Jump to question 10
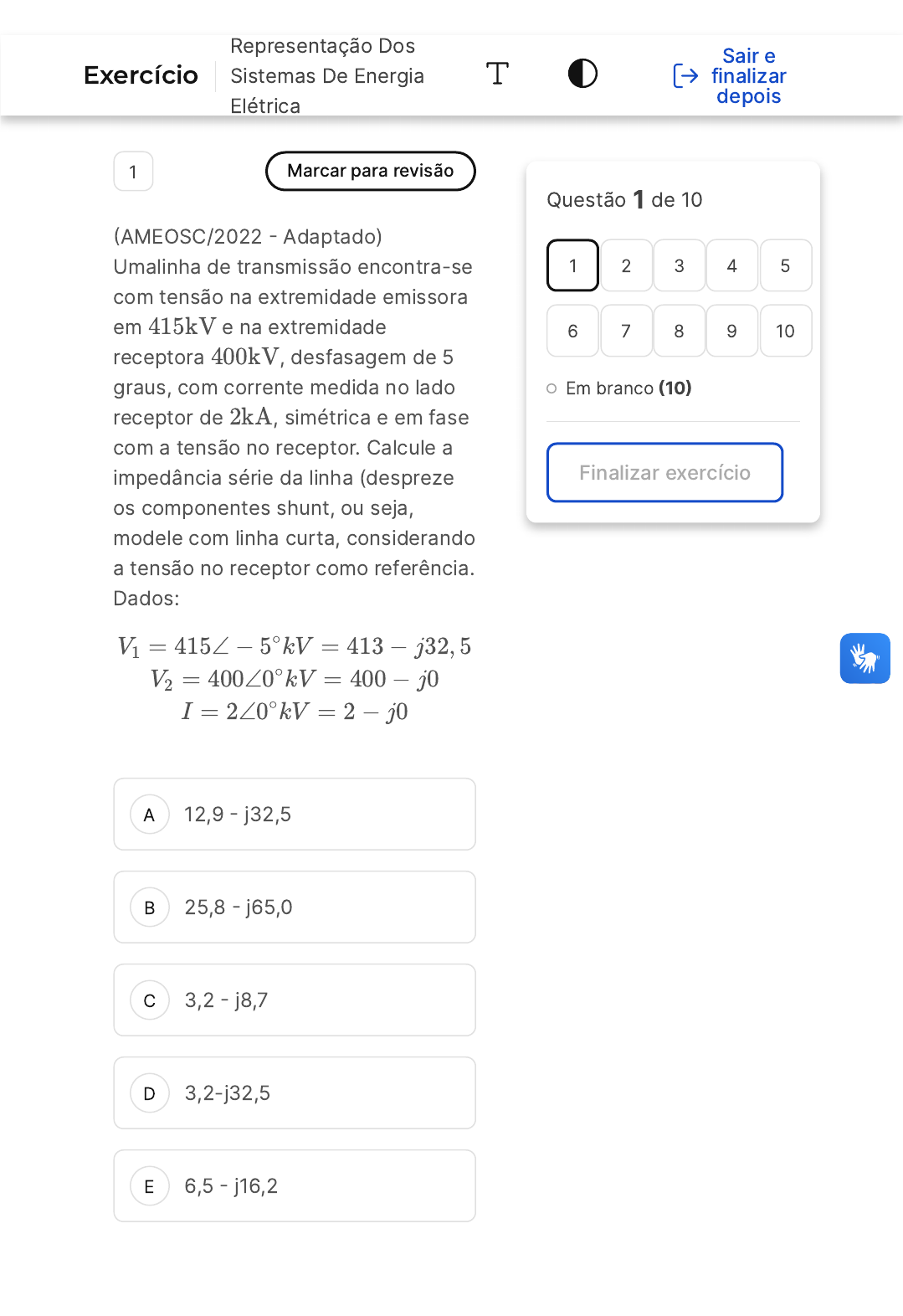903x1316 pixels. (785, 331)
